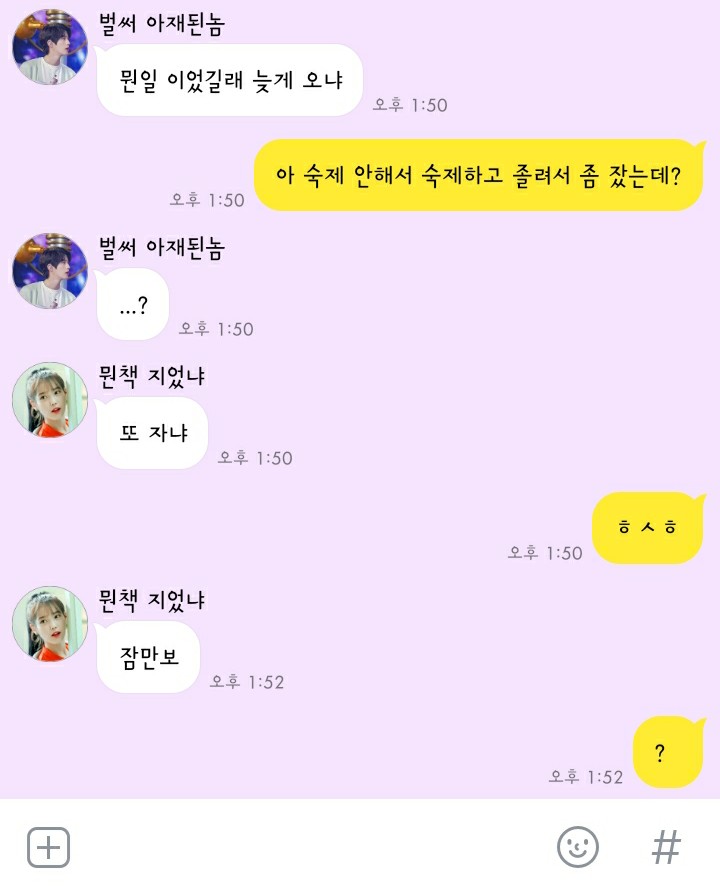The height and width of the screenshot is (895, 720).
Task: Open the plus attachment menu
Action: pyautogui.click(x=48, y=848)
